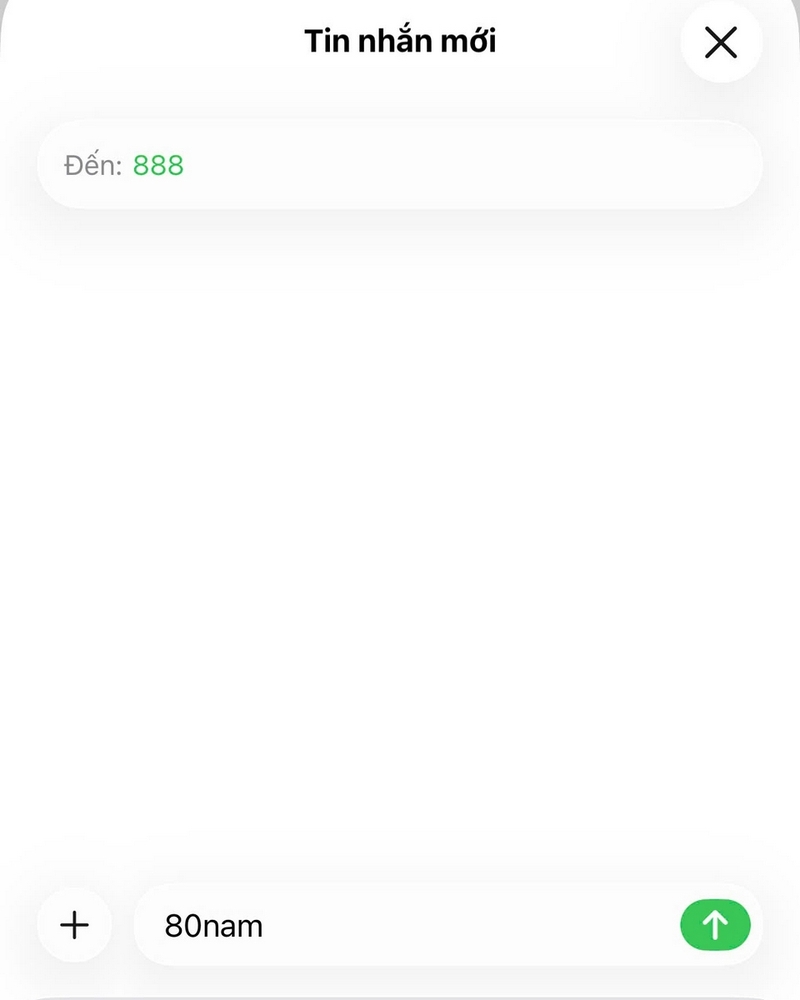
Task: Dismiss 'Tin nhắn mới' using the X button
Action: point(719,43)
